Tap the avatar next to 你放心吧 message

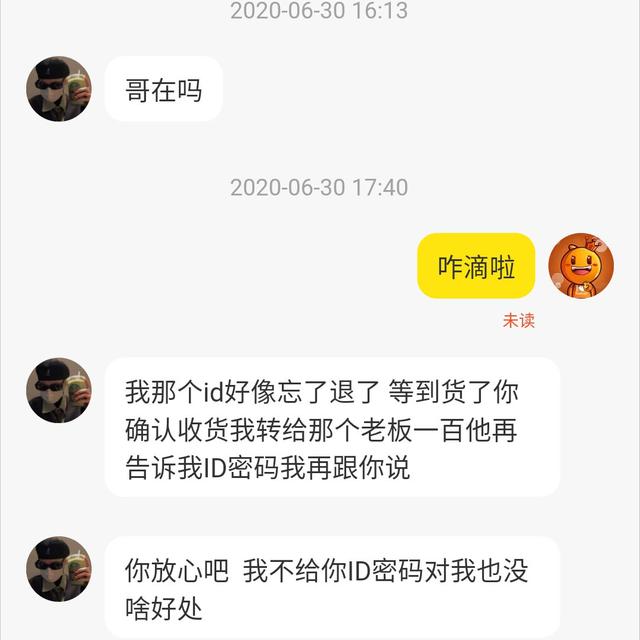click(59, 569)
